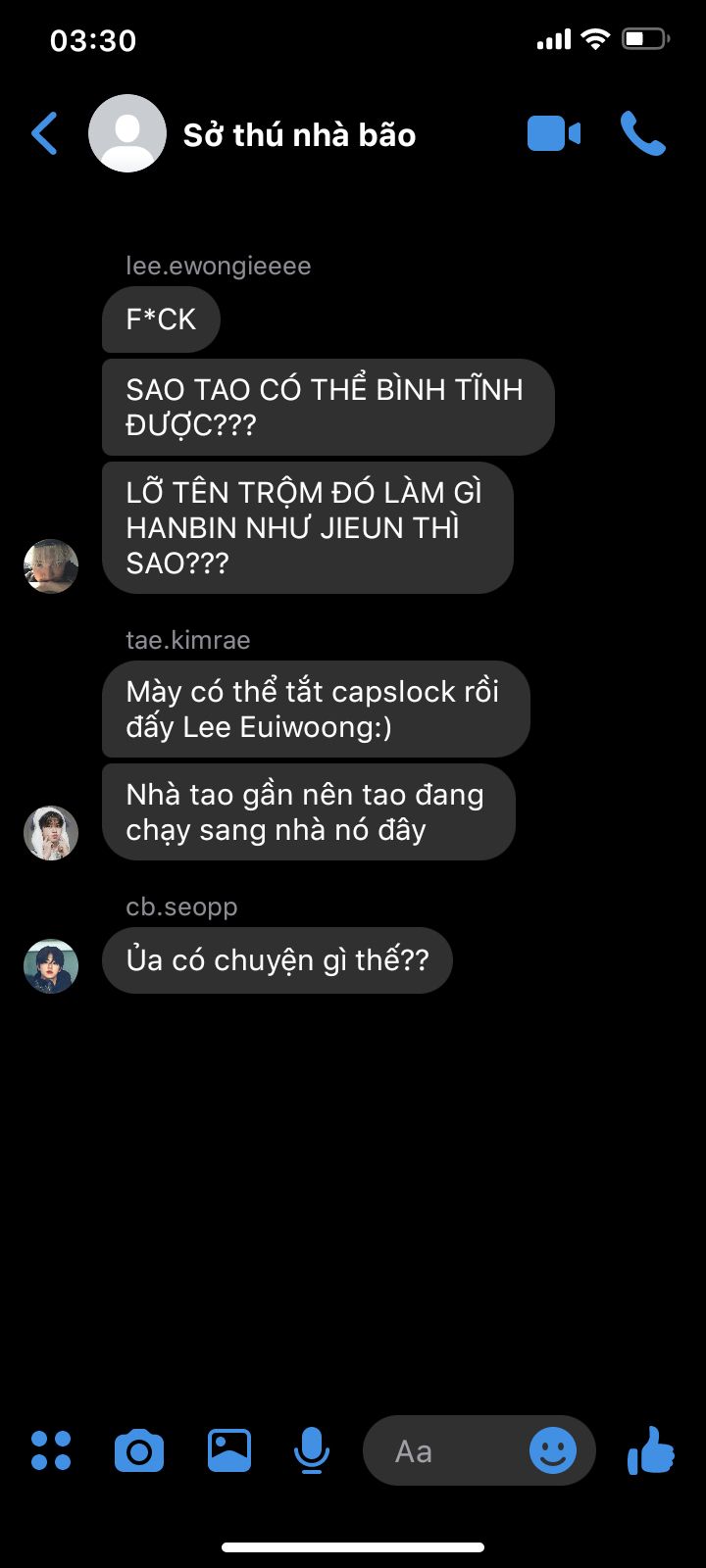The height and width of the screenshot is (1568, 706).
Task: View lee.ewongieeee's profile picture
Action: (51, 565)
